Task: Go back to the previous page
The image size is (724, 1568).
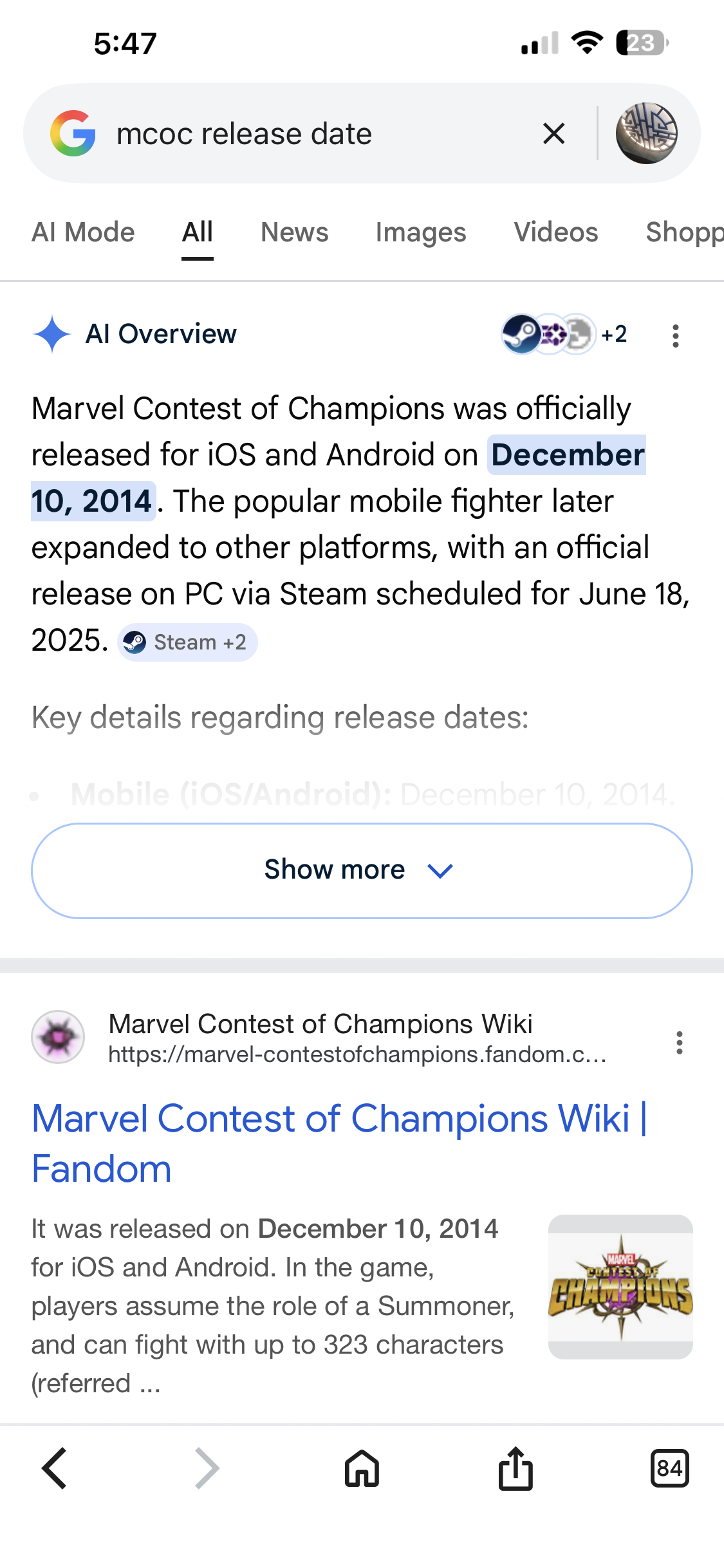Action: click(55, 1468)
